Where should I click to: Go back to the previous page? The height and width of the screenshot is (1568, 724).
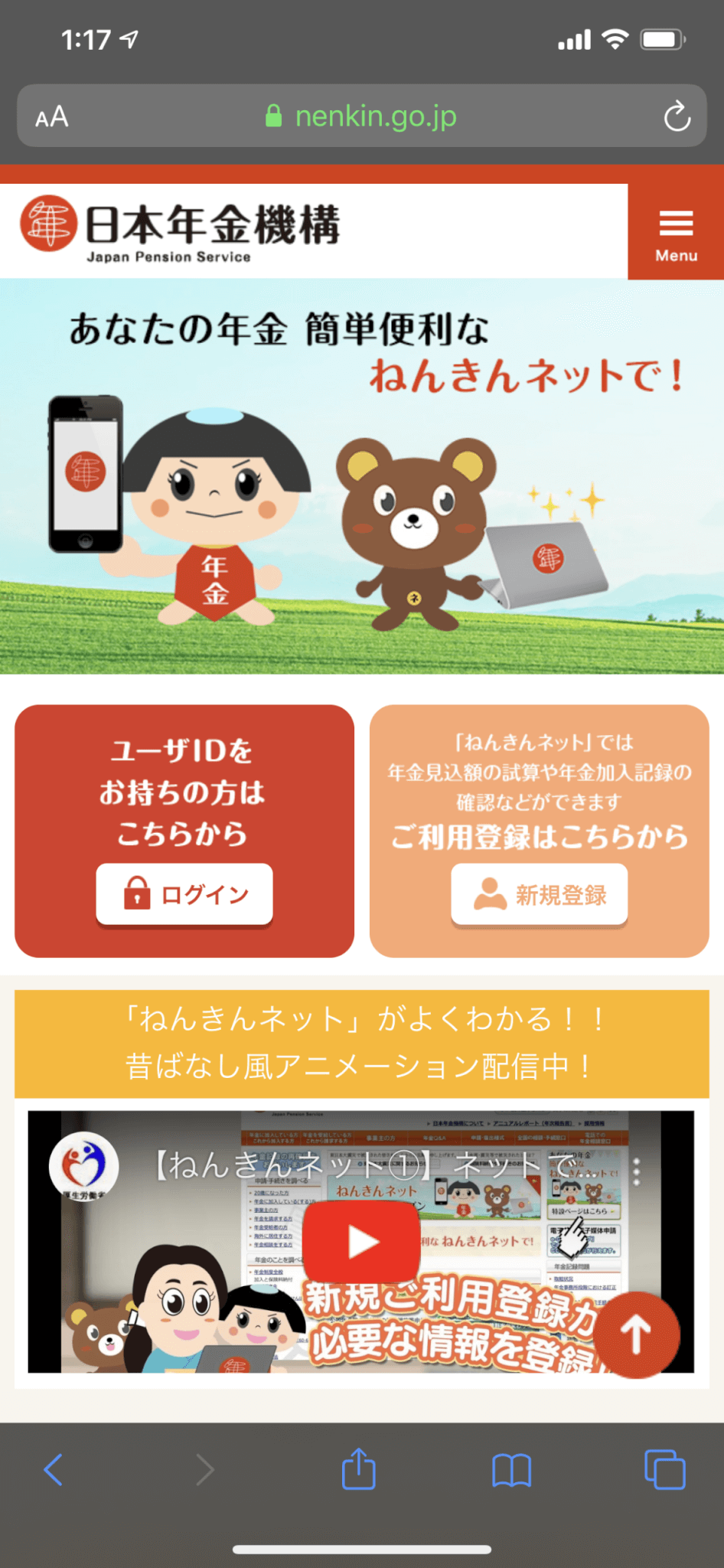point(53,1469)
